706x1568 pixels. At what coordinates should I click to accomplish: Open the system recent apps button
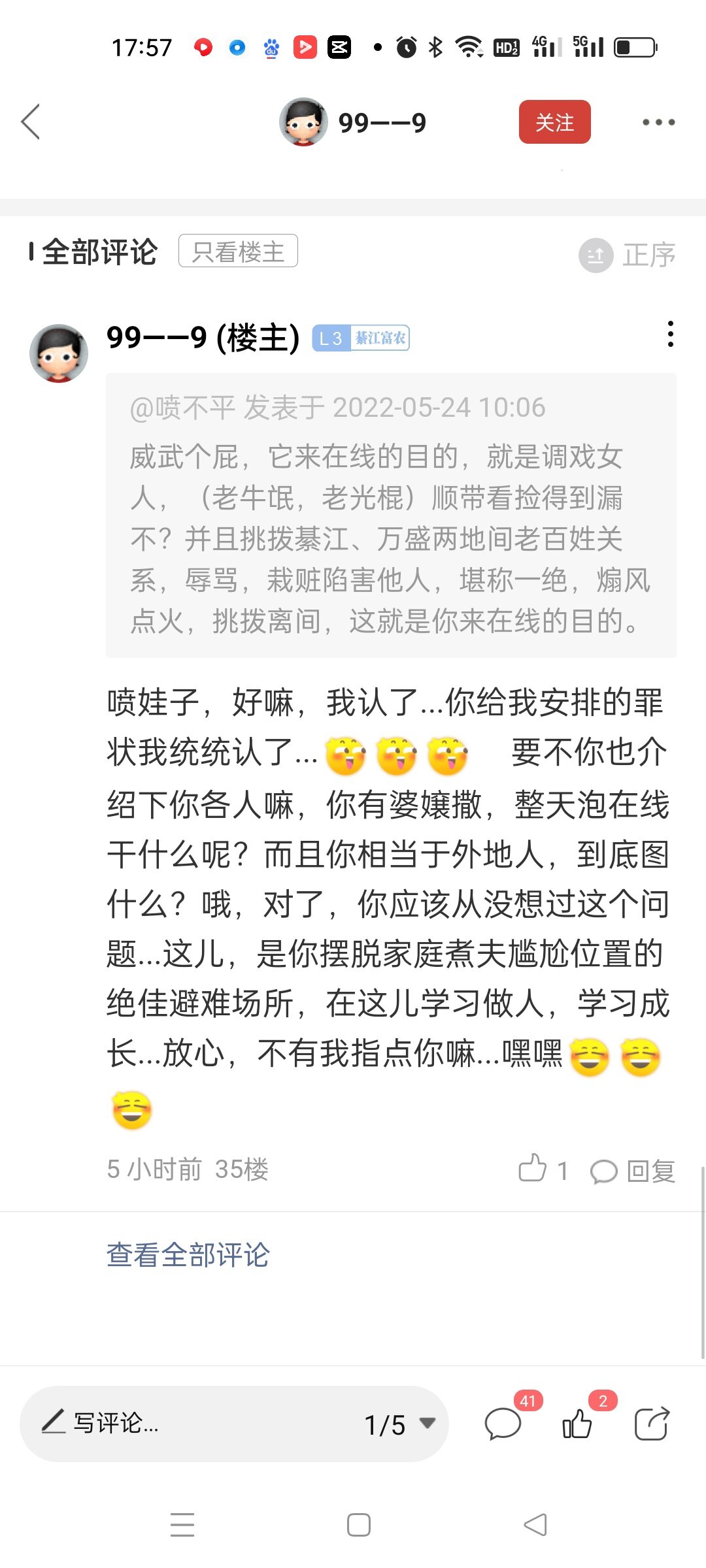point(182,1525)
